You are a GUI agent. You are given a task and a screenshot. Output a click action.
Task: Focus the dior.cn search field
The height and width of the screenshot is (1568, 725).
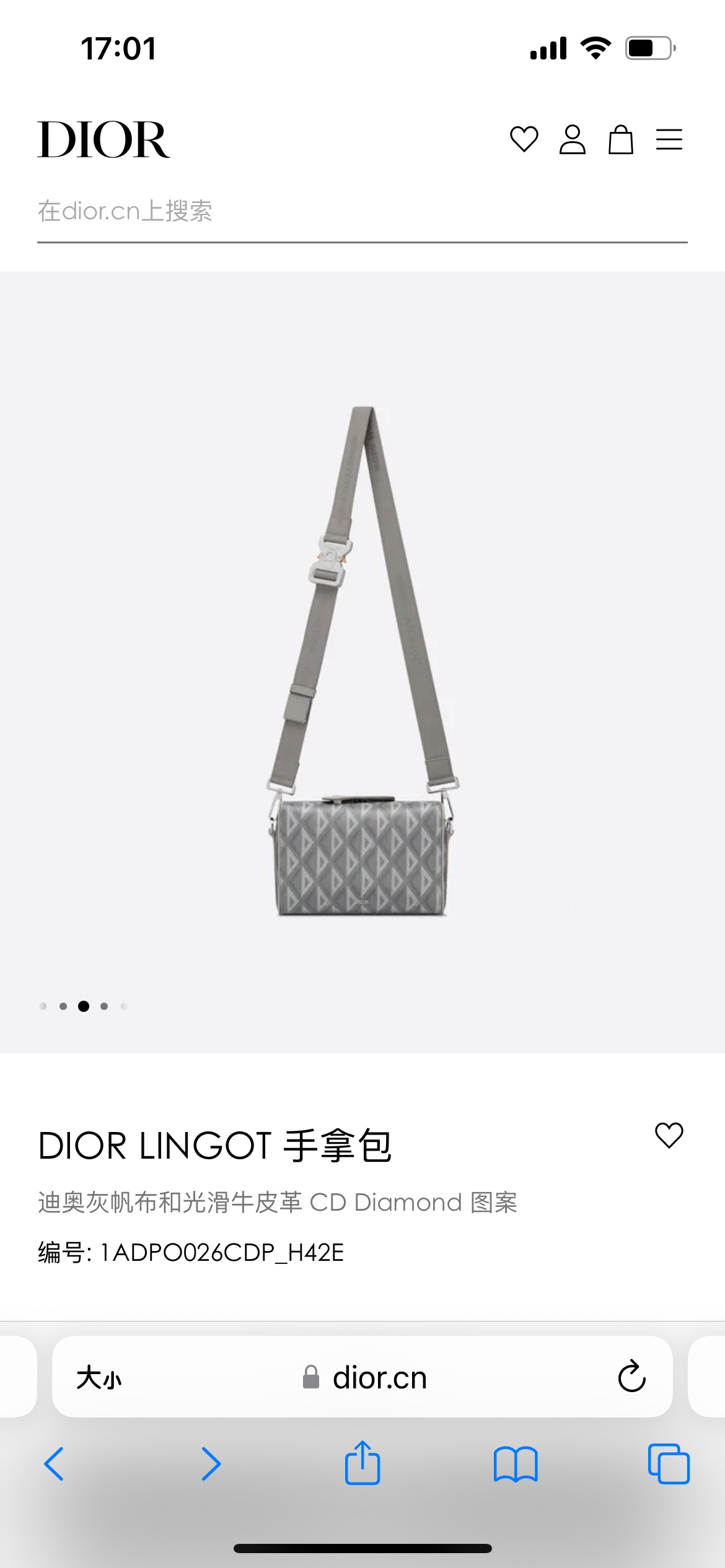362,212
